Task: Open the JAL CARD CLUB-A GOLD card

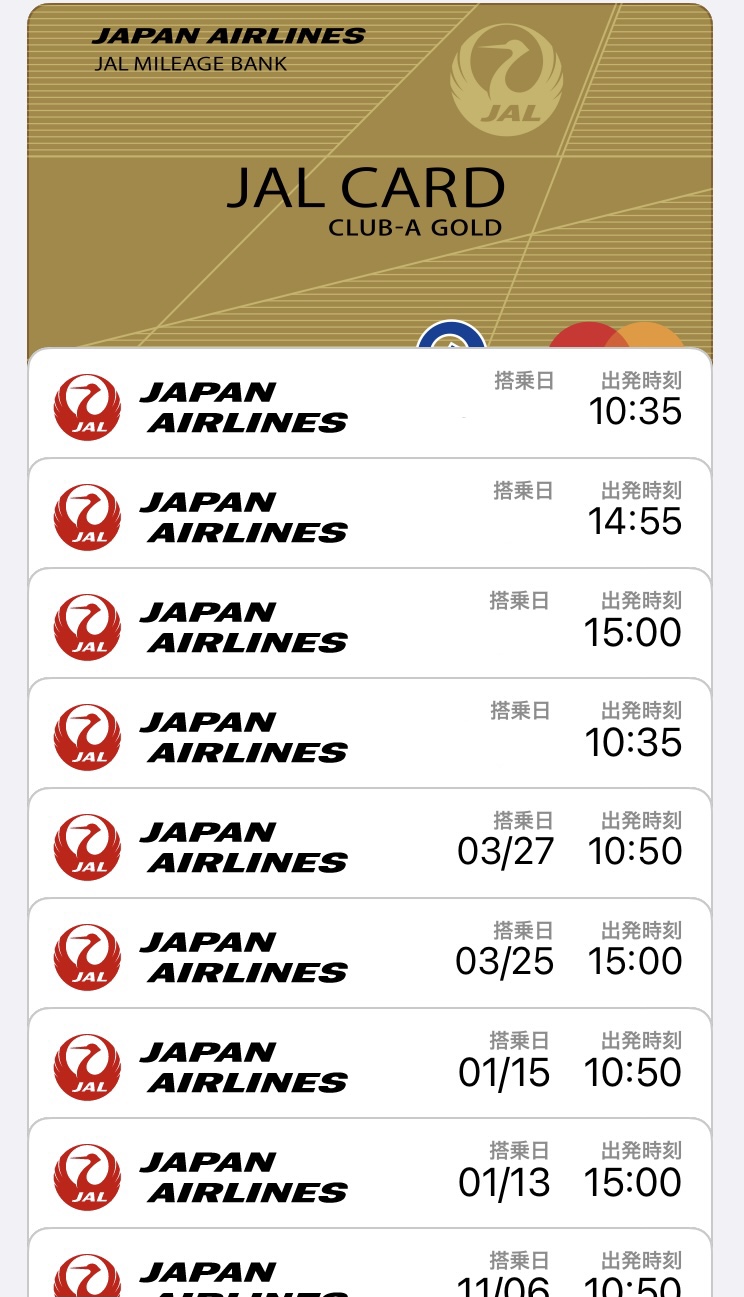Action: 370,180
